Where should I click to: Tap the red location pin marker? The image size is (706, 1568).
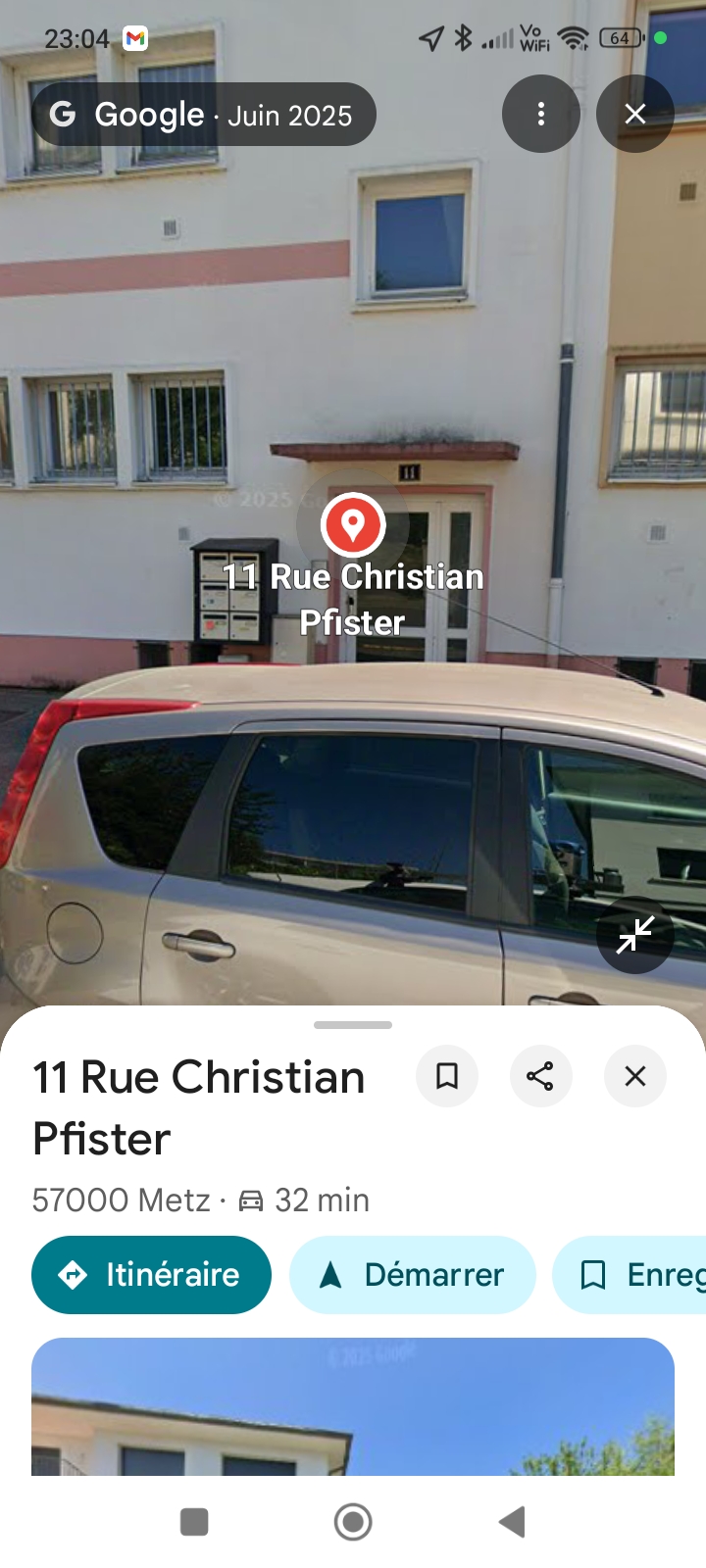point(353,524)
